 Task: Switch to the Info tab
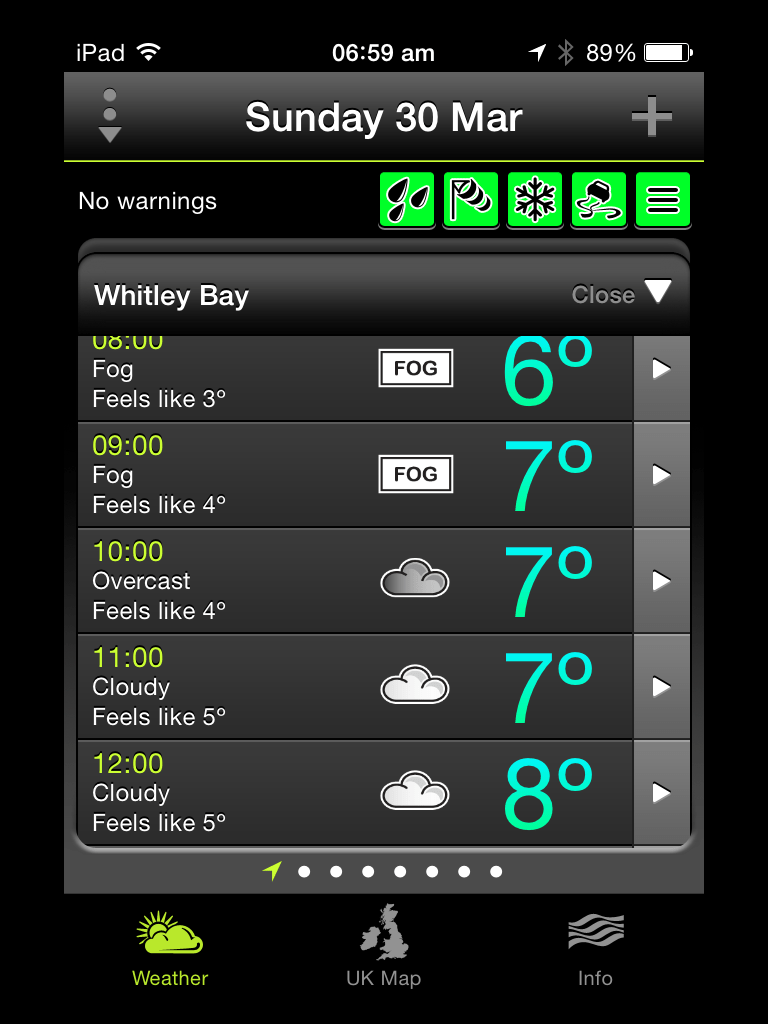coord(595,947)
